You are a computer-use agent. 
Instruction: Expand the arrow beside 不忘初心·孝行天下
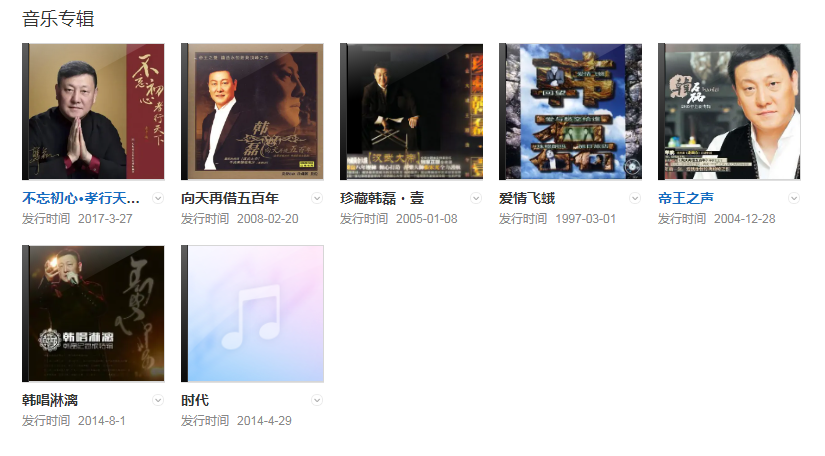coord(158,198)
